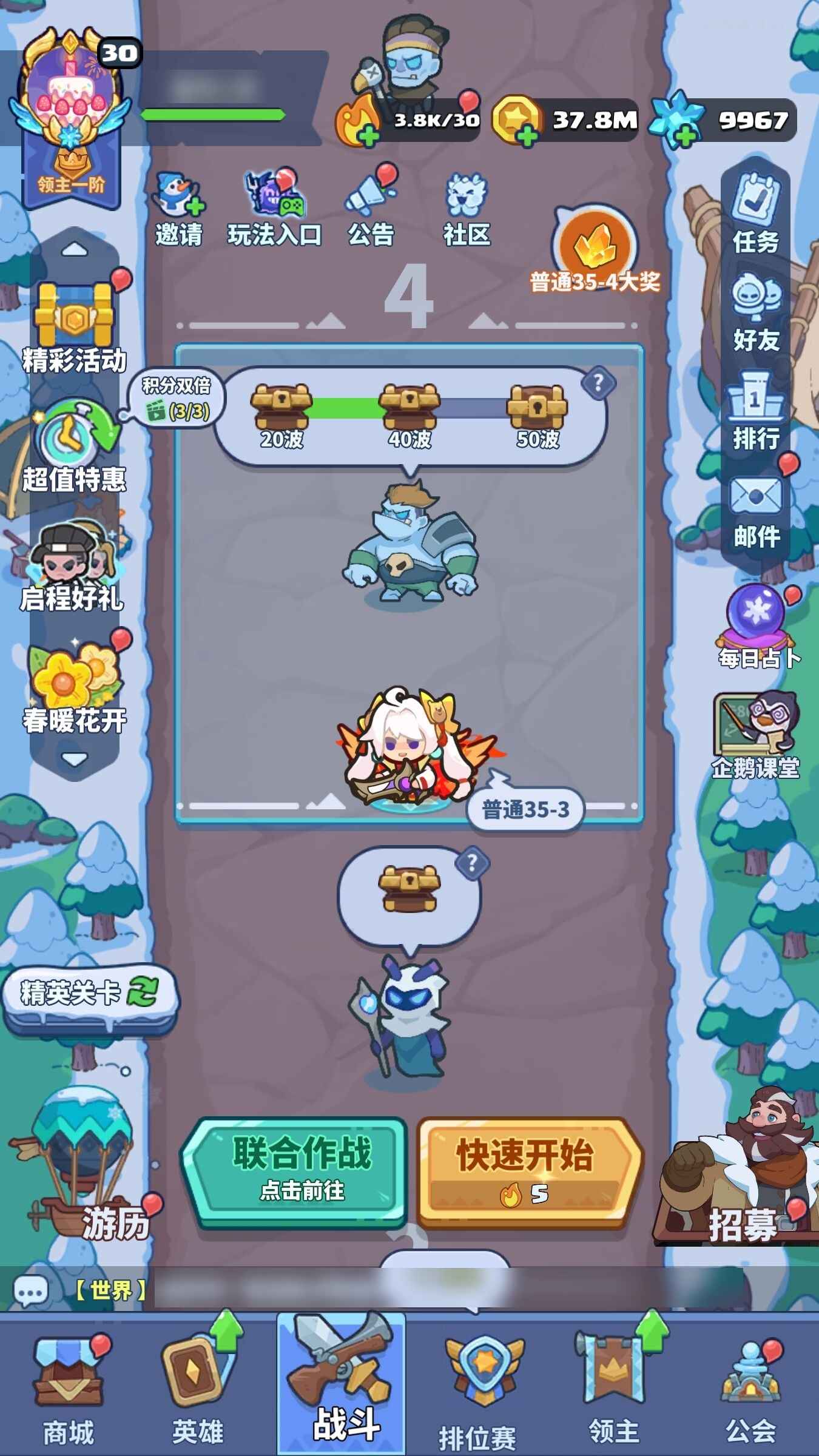Switch to the 英雄 heroes tab
The height and width of the screenshot is (1456, 819).
[197, 1389]
